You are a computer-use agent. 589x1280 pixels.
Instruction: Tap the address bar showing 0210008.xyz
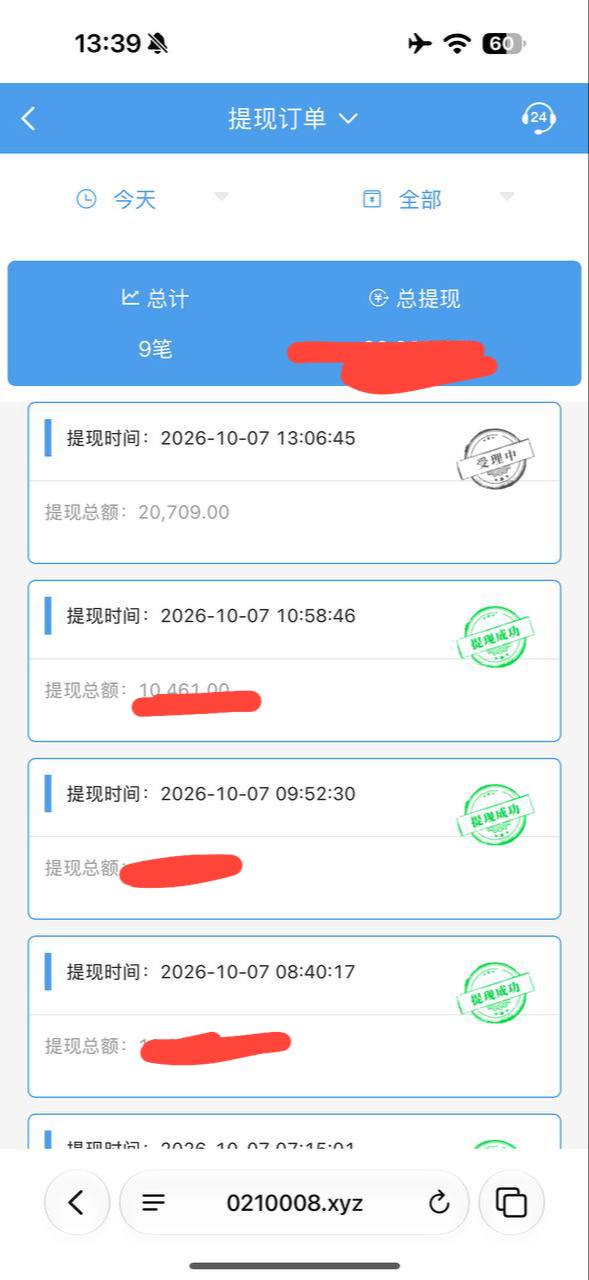coord(295,1202)
